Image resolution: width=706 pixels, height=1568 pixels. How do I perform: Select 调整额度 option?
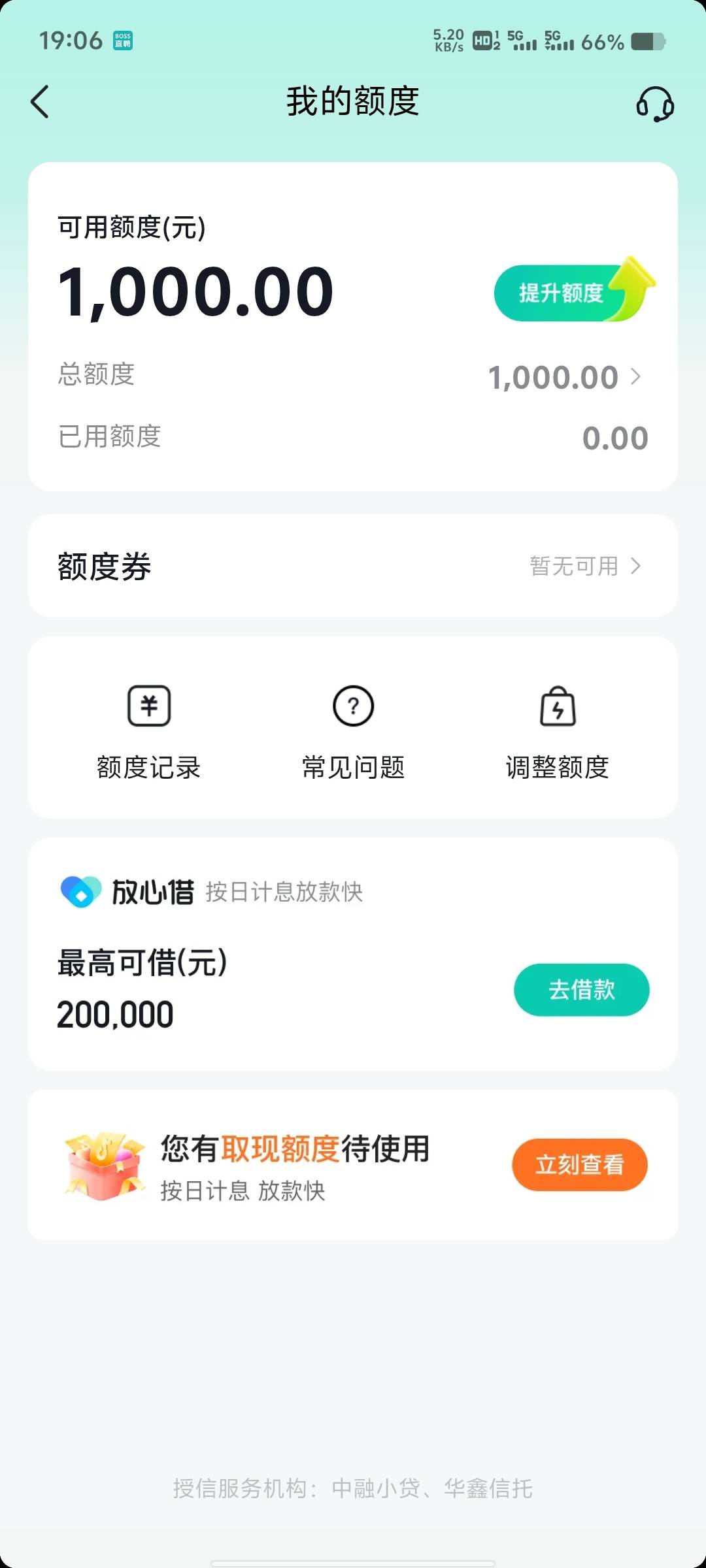point(558,732)
